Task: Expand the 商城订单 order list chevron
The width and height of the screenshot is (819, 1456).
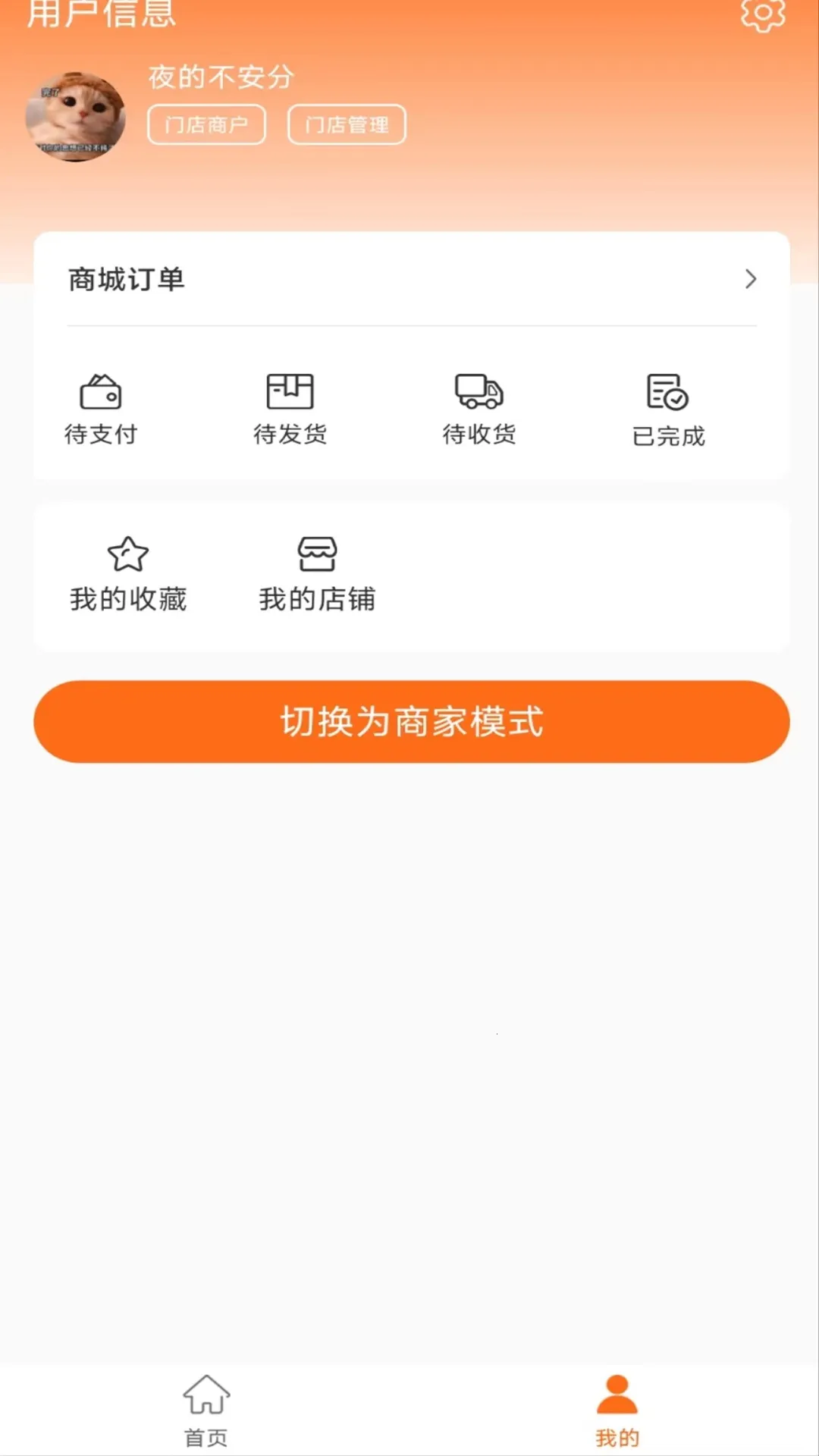Action: (751, 279)
